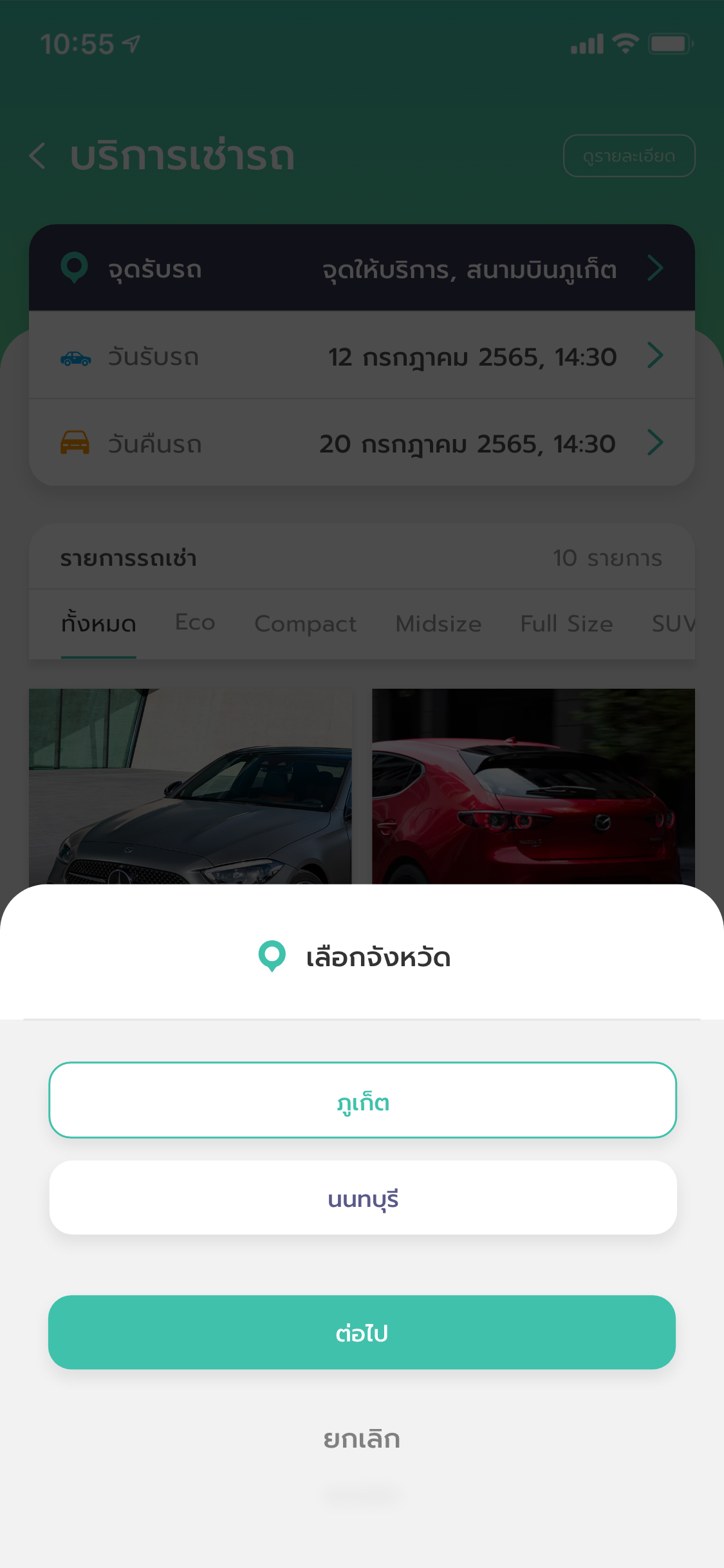Expand the pickup location จุดรับรถ row

point(362,268)
